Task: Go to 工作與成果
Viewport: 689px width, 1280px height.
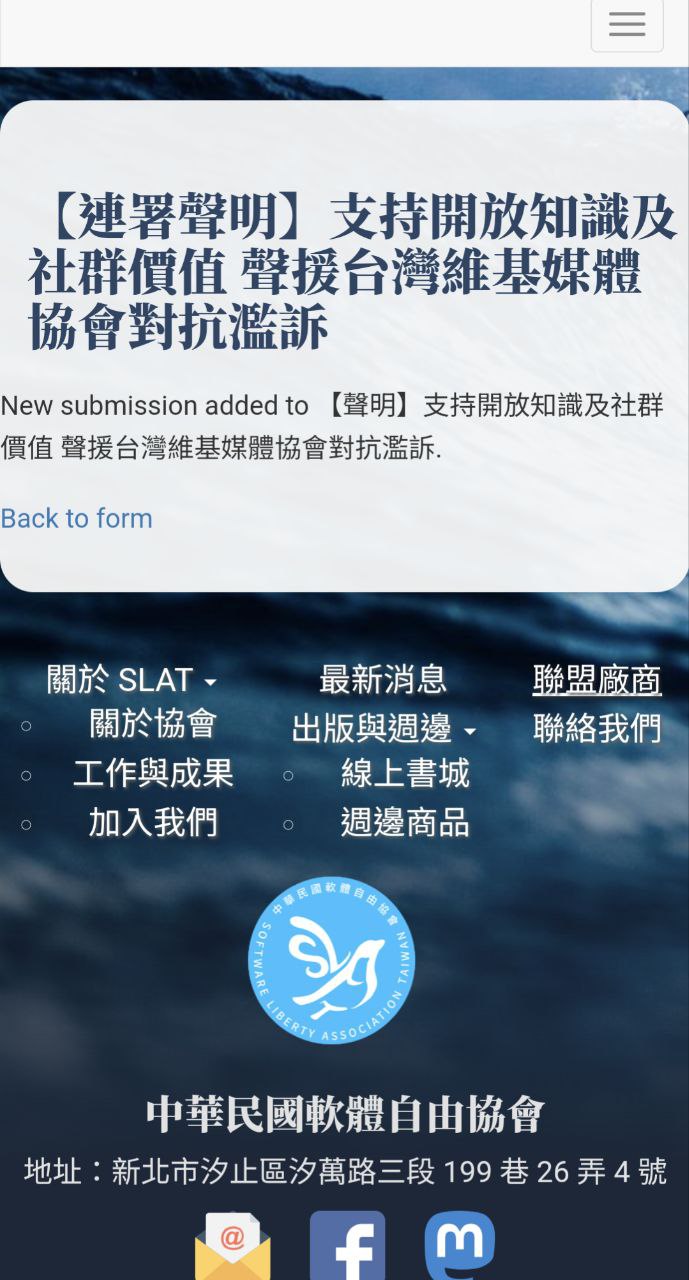Action: pyautogui.click(x=153, y=773)
